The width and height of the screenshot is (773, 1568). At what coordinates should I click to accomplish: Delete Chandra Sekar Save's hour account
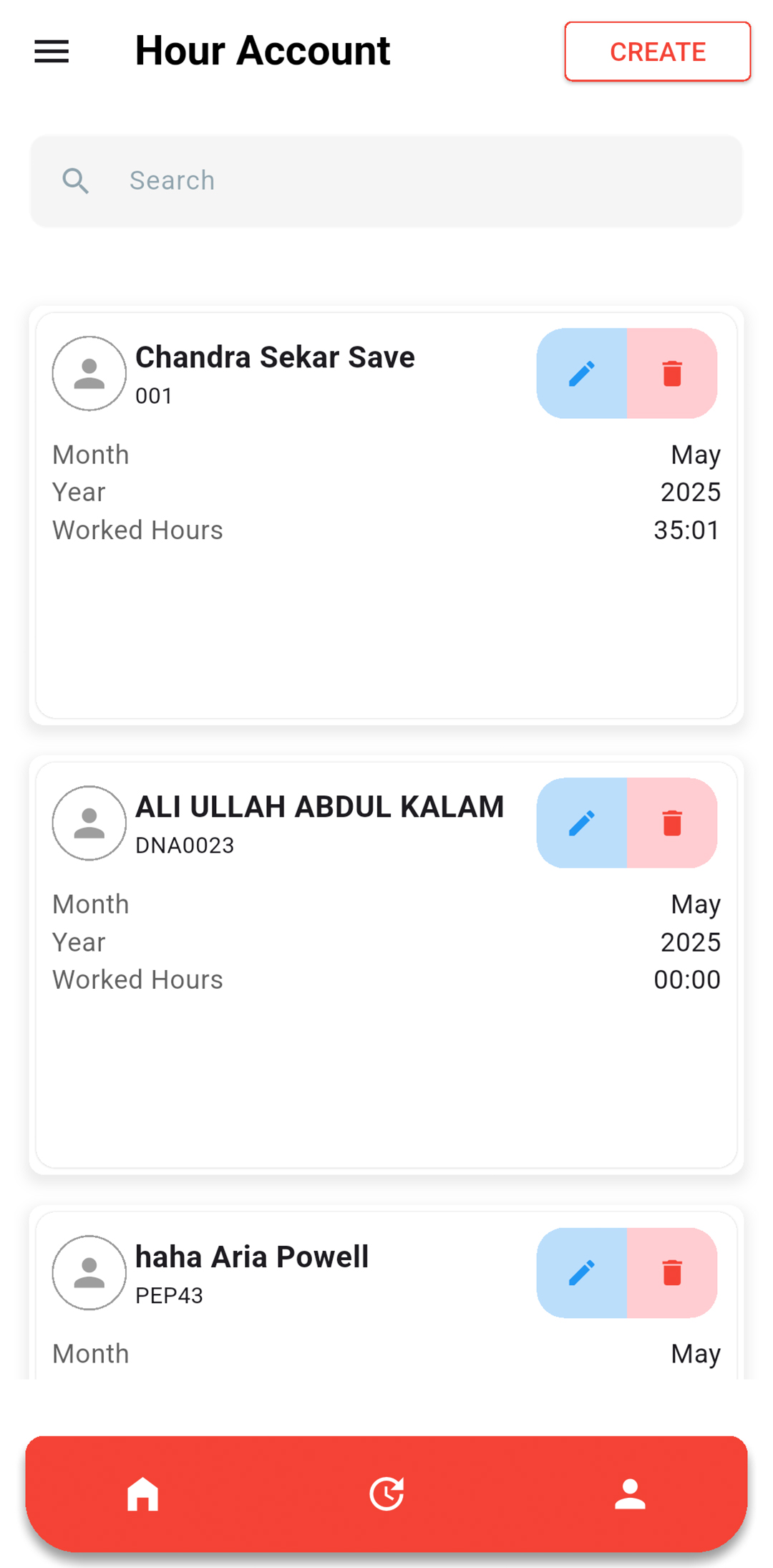672,373
